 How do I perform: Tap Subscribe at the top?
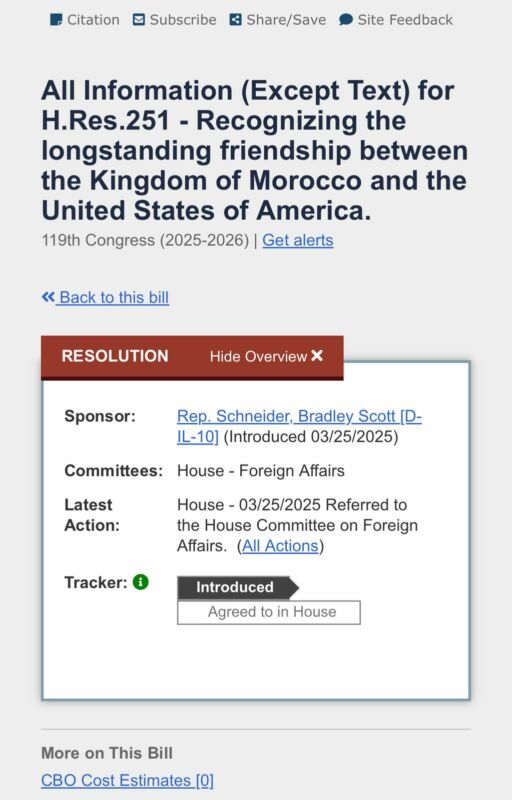(x=174, y=20)
